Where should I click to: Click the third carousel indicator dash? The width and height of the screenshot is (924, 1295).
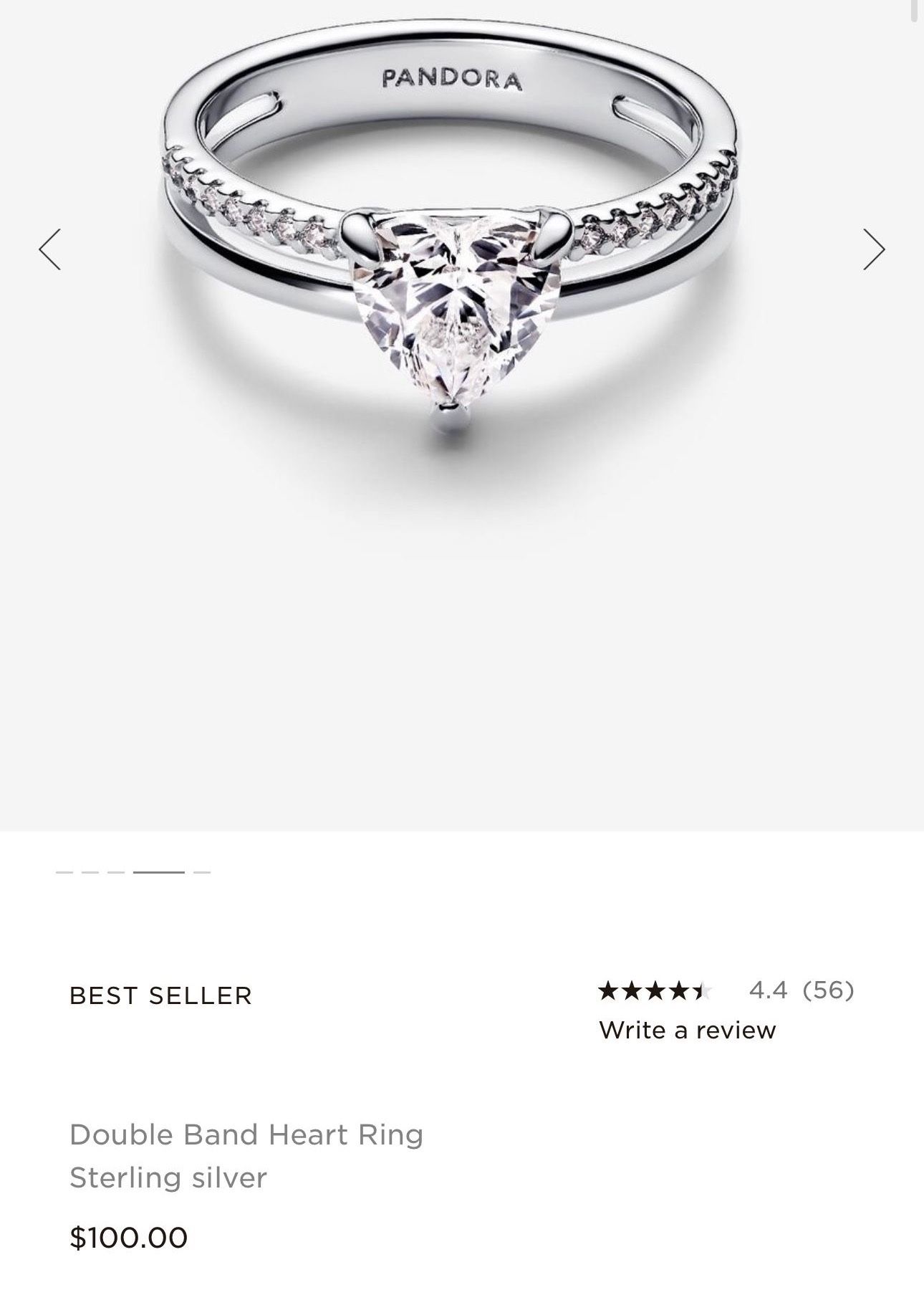point(116,872)
